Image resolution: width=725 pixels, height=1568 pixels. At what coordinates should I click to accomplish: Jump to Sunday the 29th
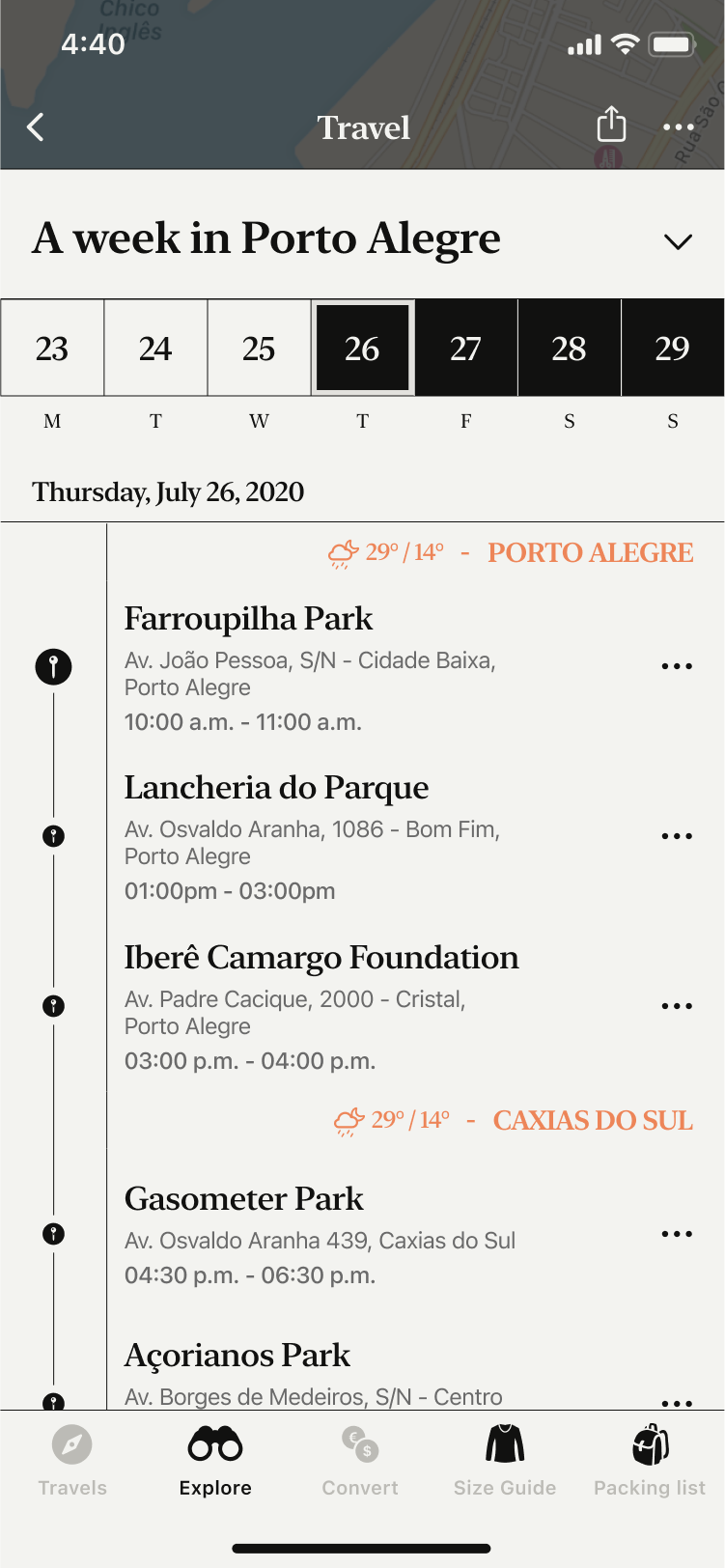pyautogui.click(x=672, y=349)
